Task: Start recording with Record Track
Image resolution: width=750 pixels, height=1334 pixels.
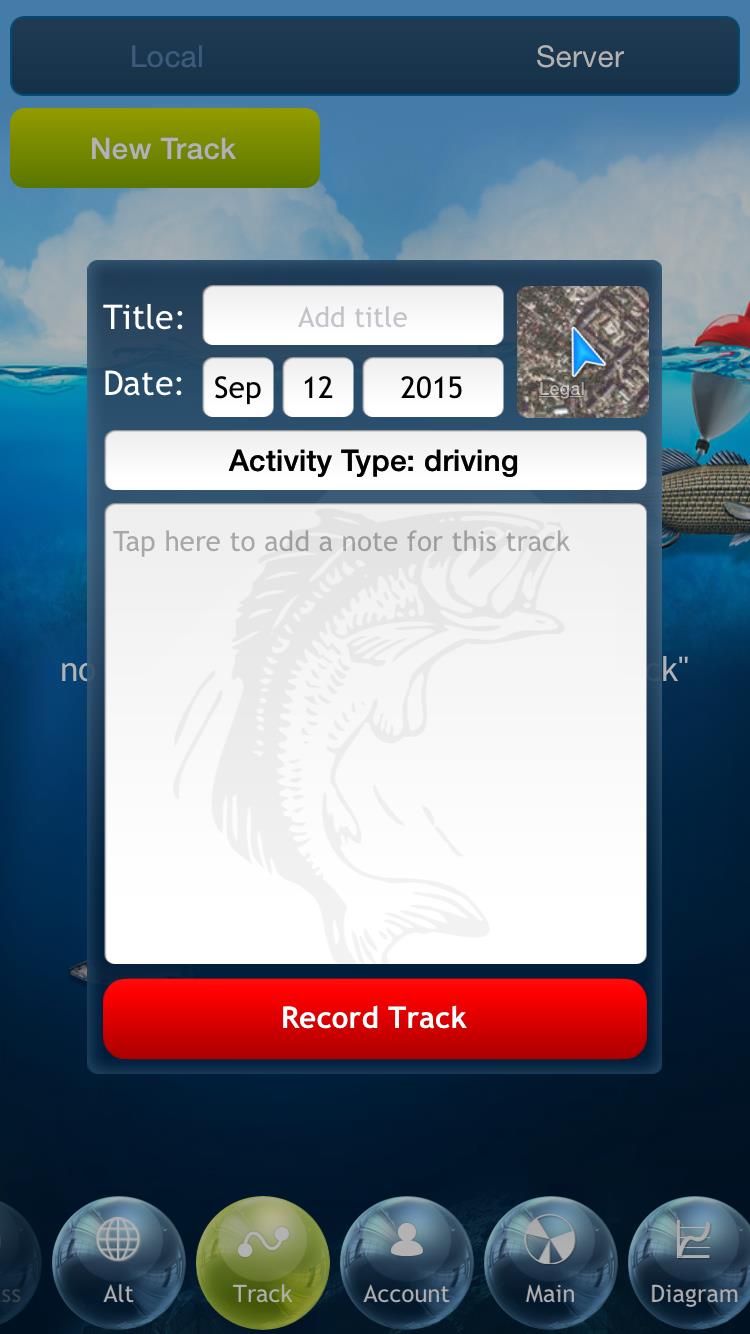Action: pos(375,1018)
